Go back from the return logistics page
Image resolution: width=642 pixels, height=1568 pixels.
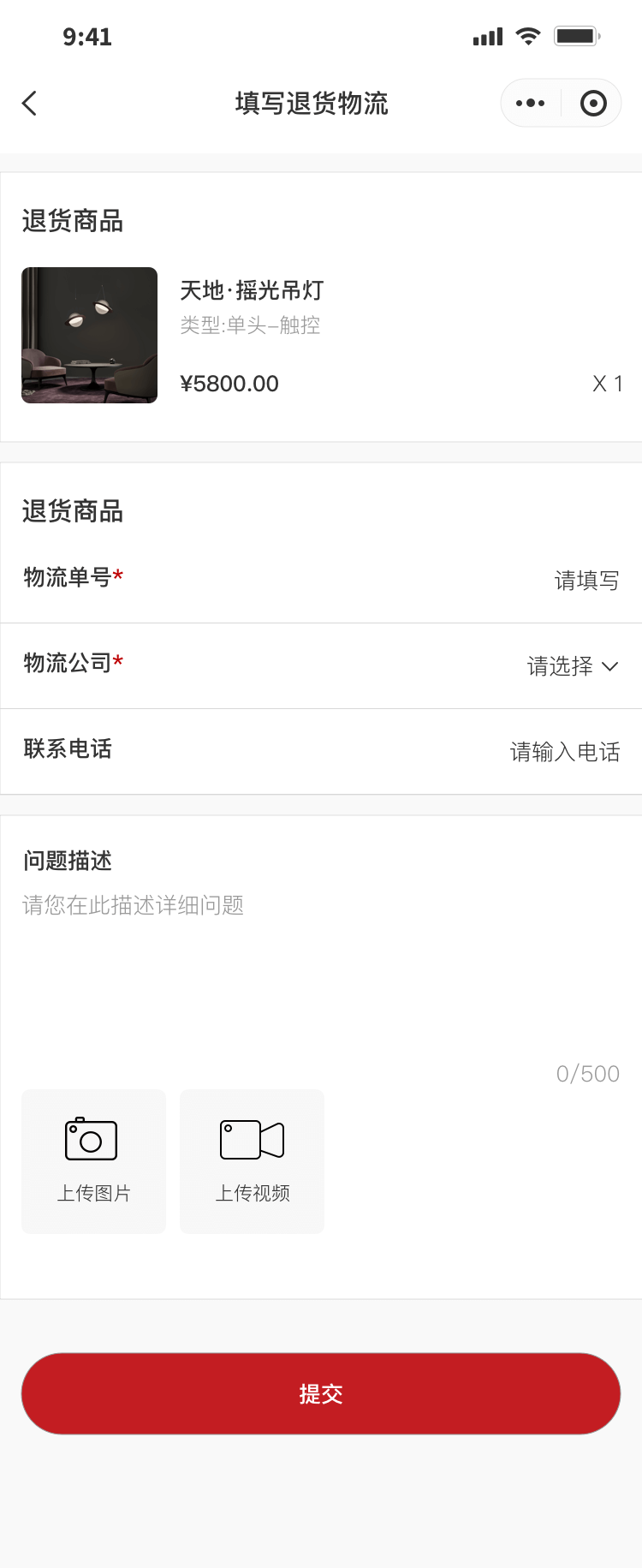[30, 104]
